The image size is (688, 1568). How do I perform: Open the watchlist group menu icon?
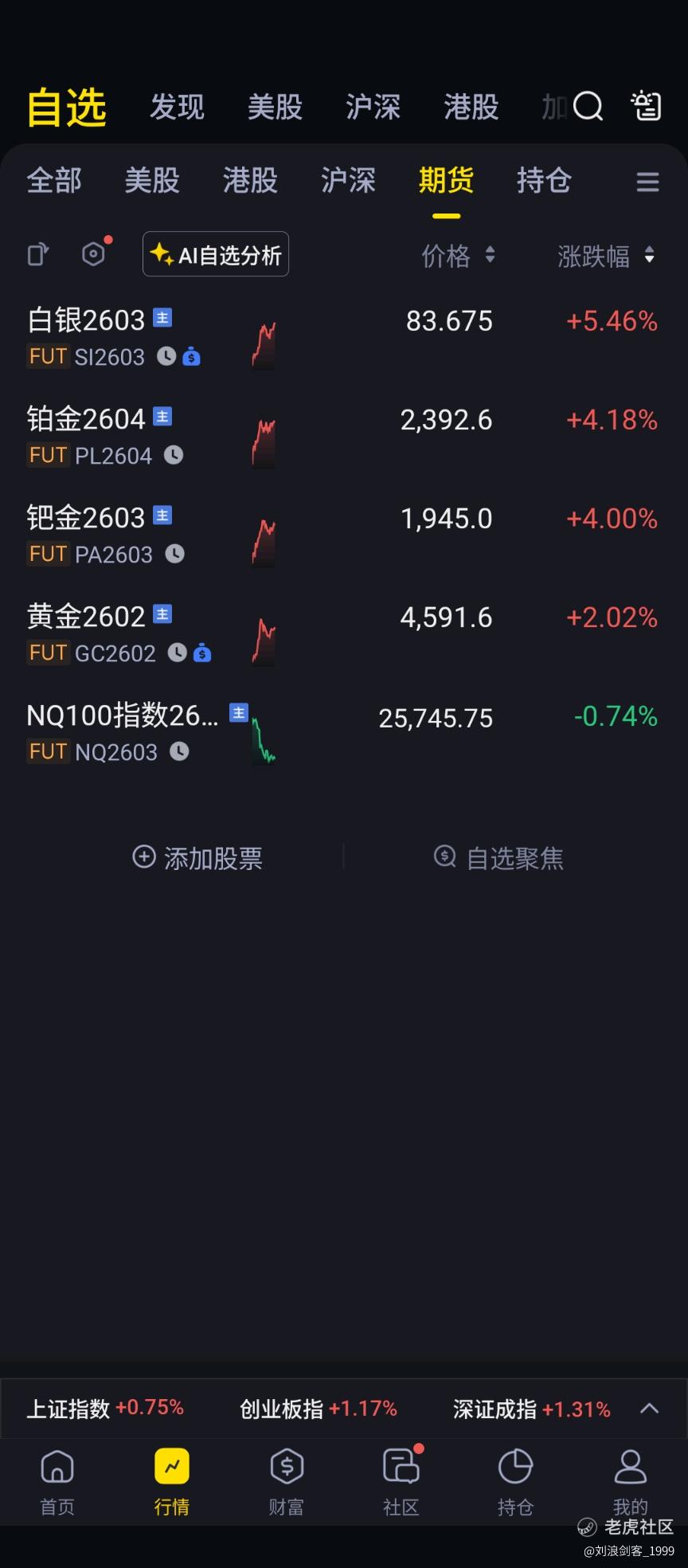(x=647, y=182)
